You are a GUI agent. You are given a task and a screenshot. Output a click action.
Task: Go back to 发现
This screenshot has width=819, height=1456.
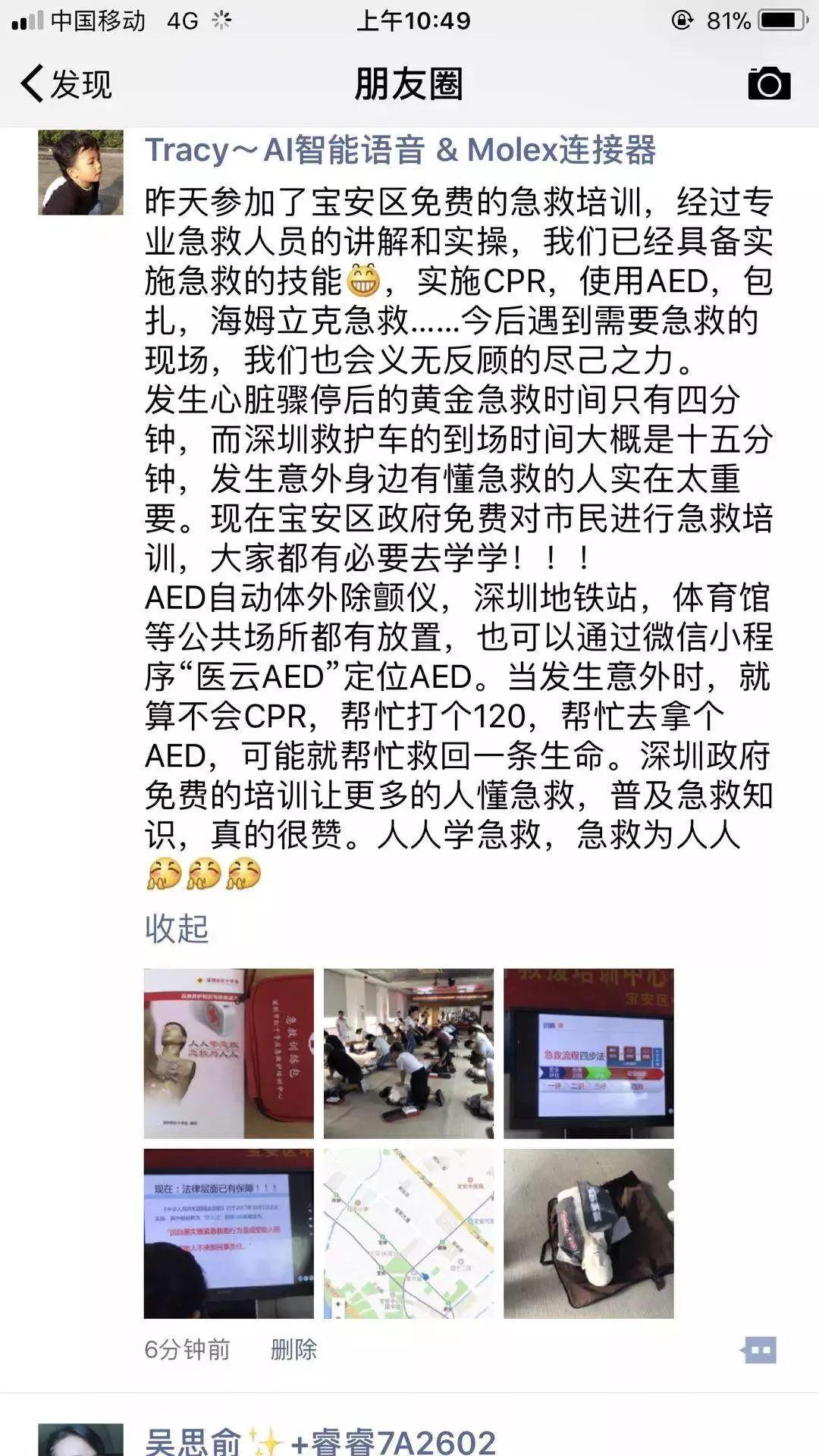(67, 83)
